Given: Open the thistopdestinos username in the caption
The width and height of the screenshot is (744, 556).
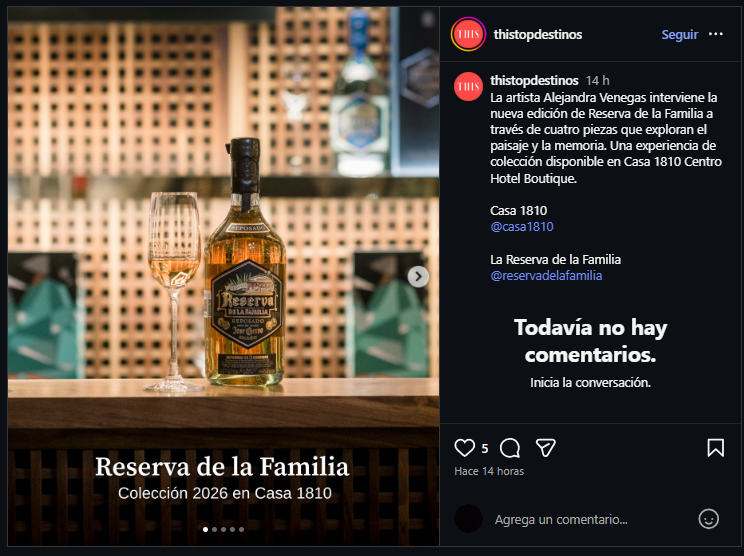Looking at the screenshot, I should [534, 80].
